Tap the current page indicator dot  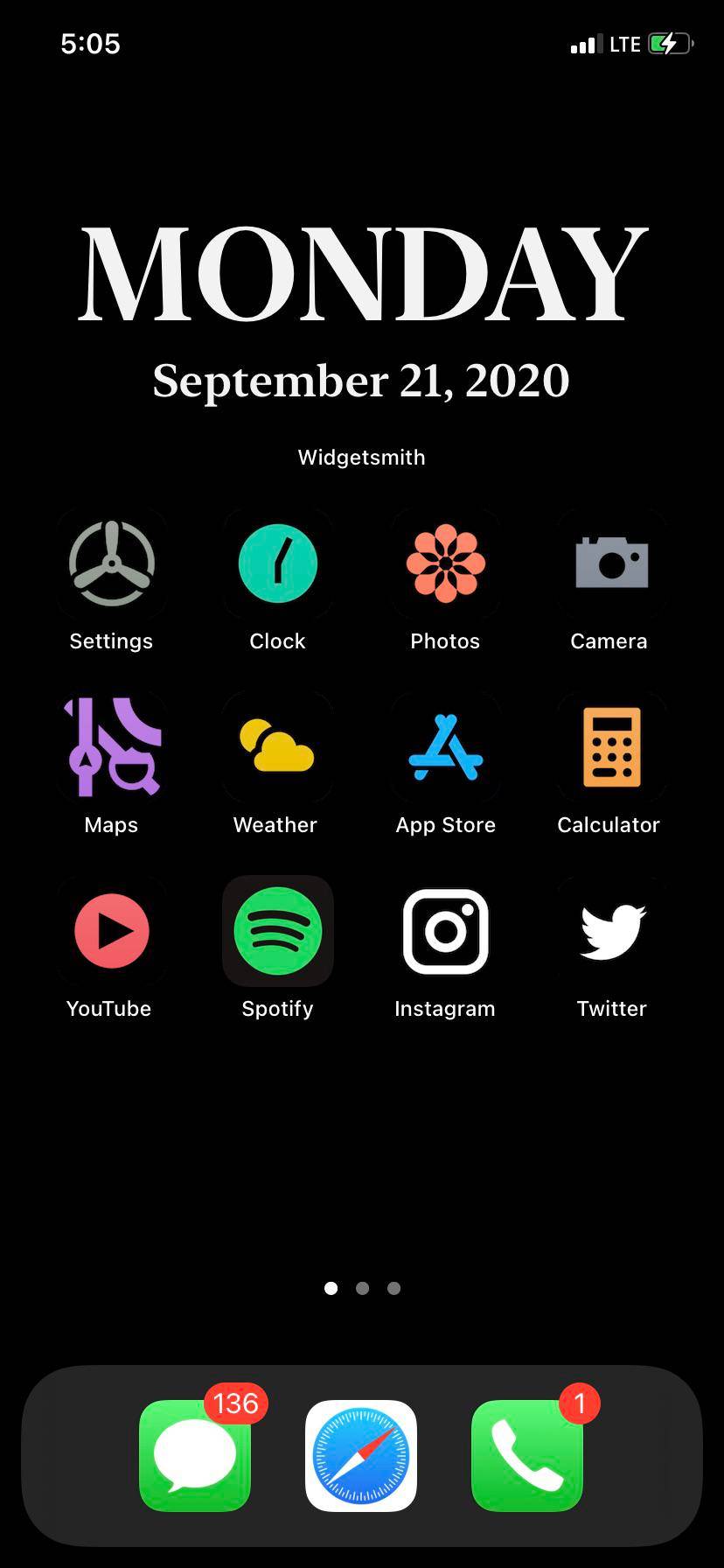tap(331, 1287)
